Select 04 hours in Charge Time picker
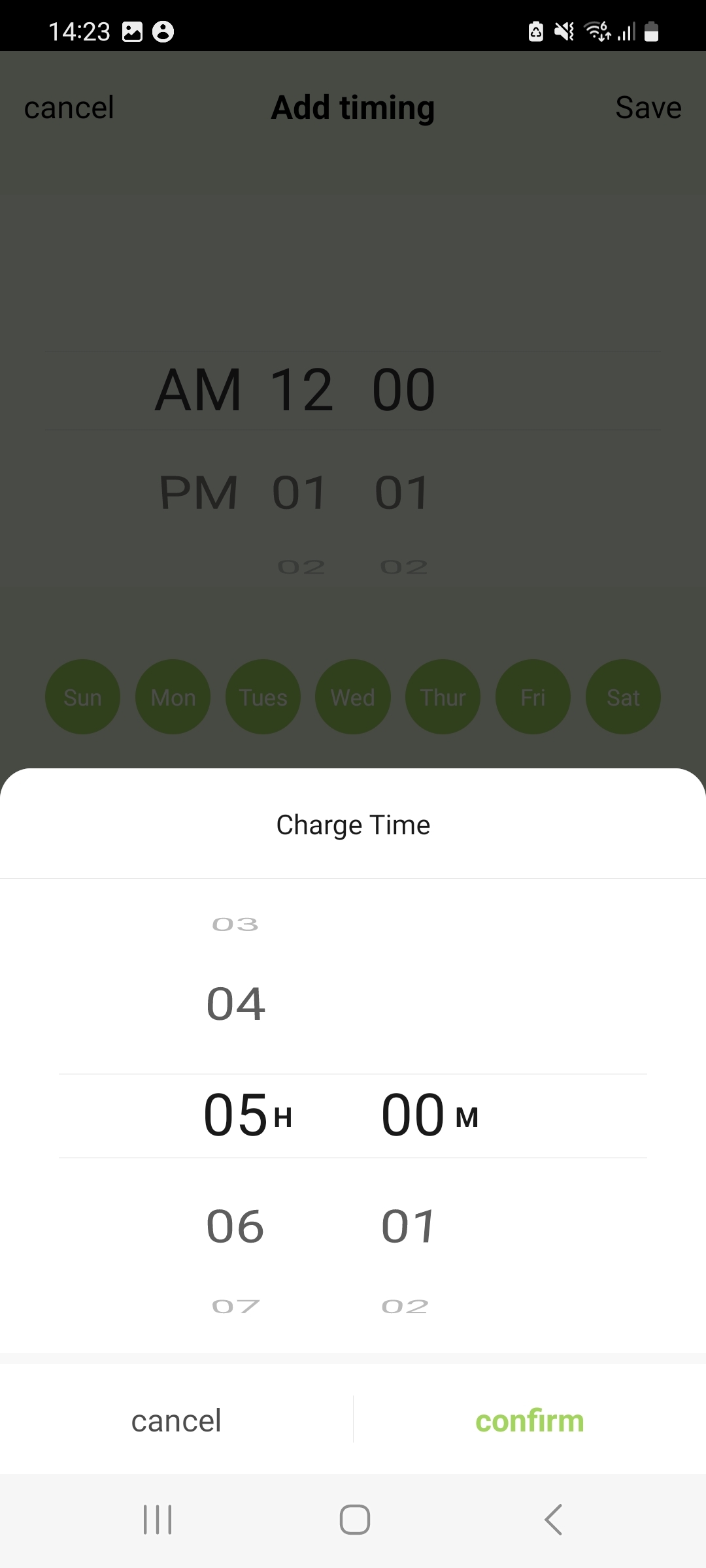The image size is (706, 1568). [x=235, y=1004]
